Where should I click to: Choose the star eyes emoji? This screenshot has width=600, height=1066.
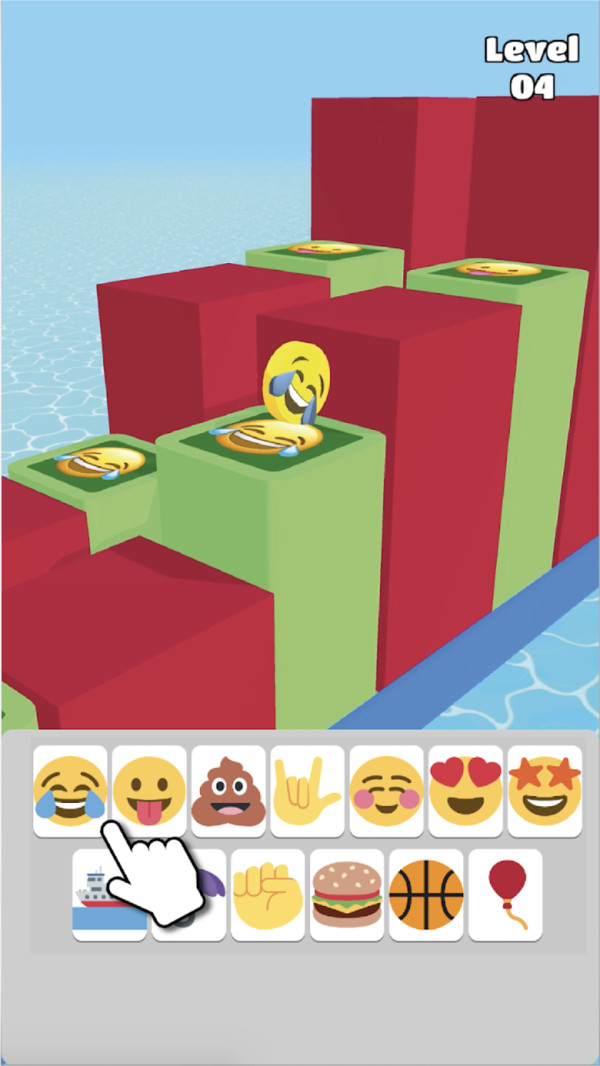544,790
